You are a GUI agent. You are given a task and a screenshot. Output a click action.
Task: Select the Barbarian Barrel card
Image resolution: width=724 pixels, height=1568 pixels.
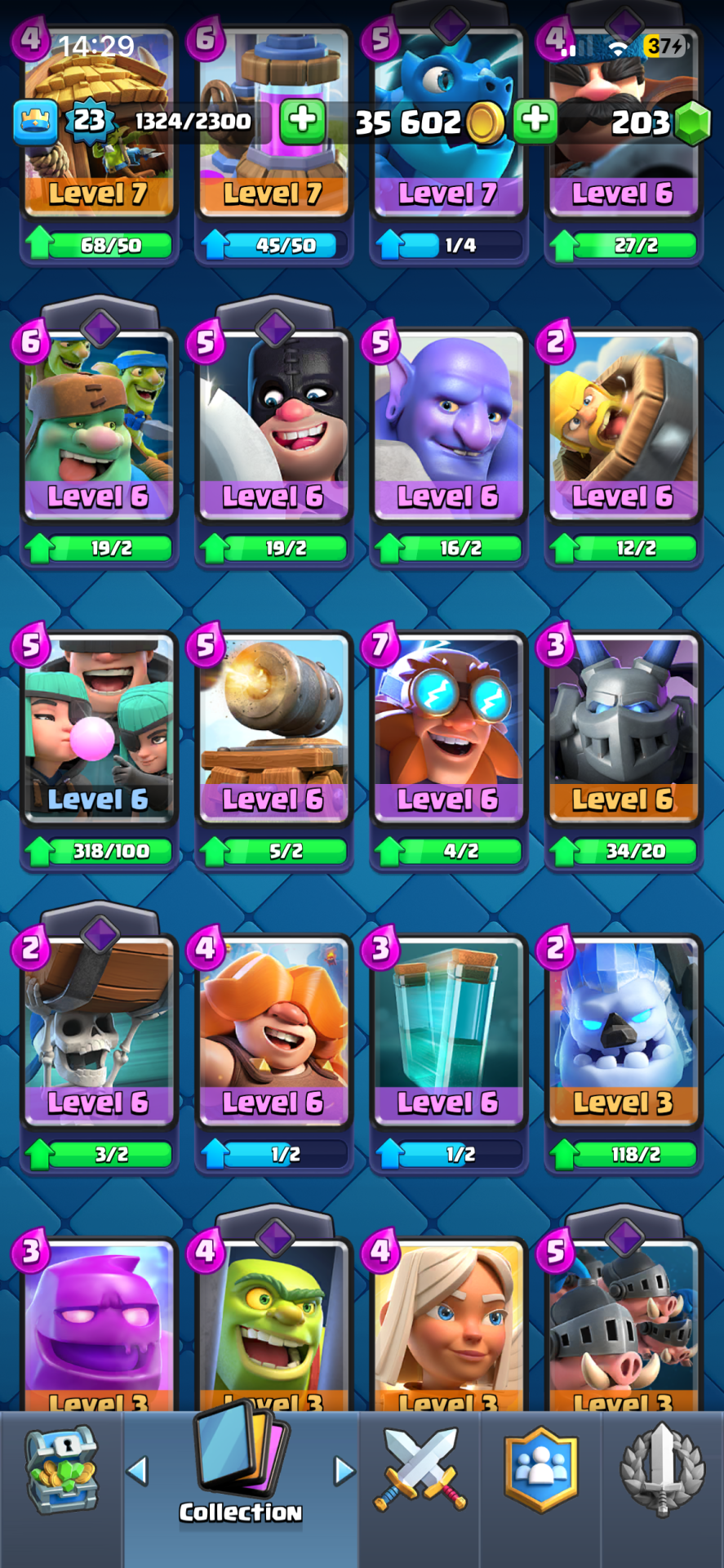[623, 425]
